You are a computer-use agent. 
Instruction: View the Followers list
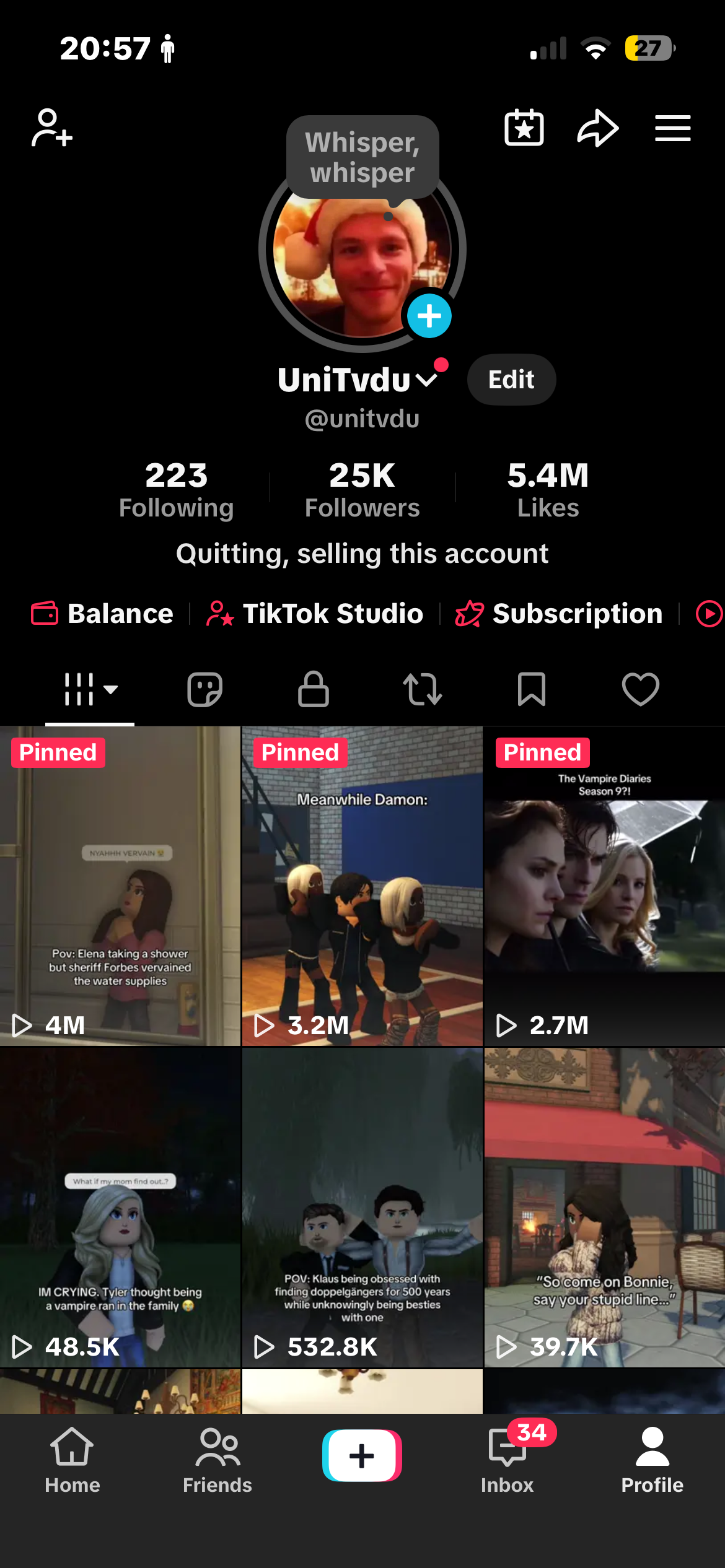click(x=362, y=489)
